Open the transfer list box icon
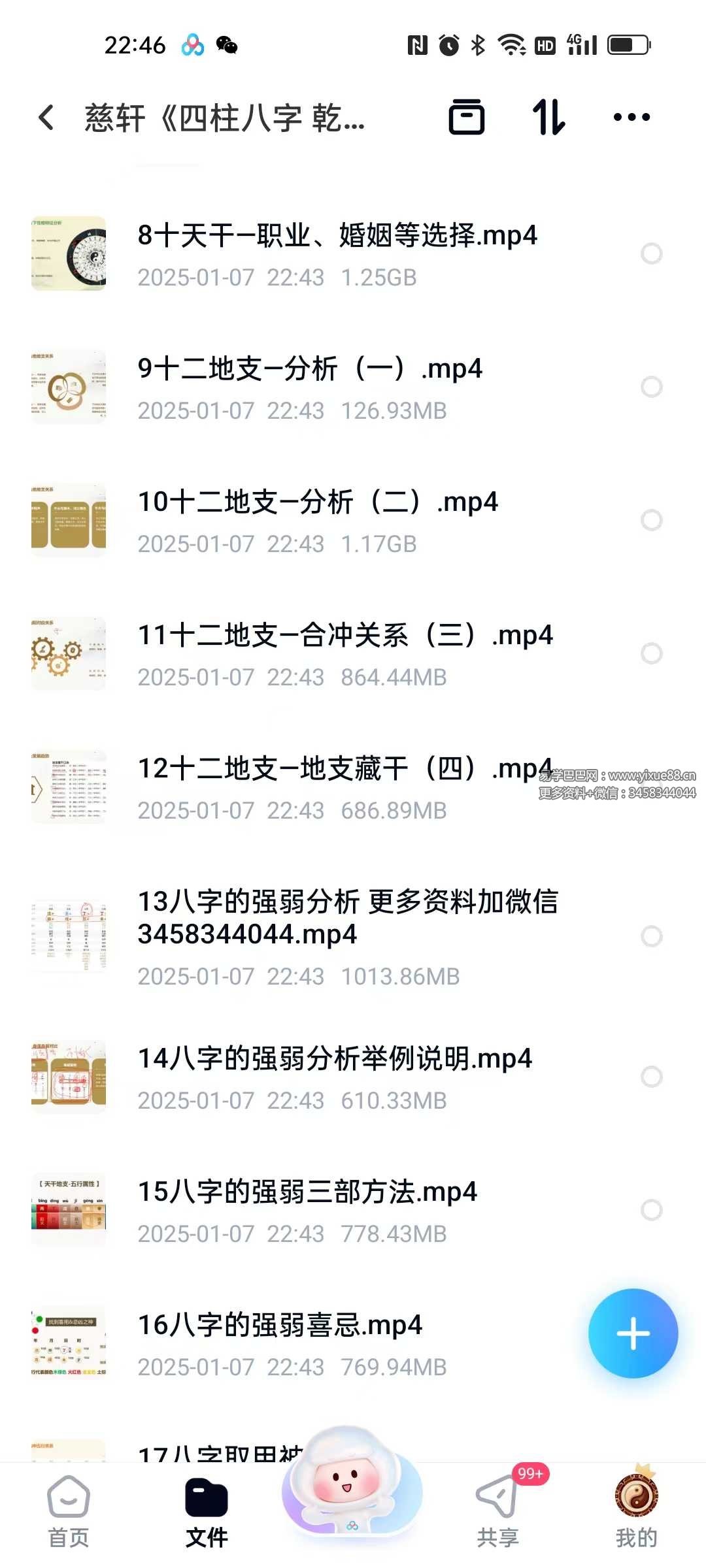Image resolution: width=706 pixels, height=1568 pixels. tap(467, 118)
